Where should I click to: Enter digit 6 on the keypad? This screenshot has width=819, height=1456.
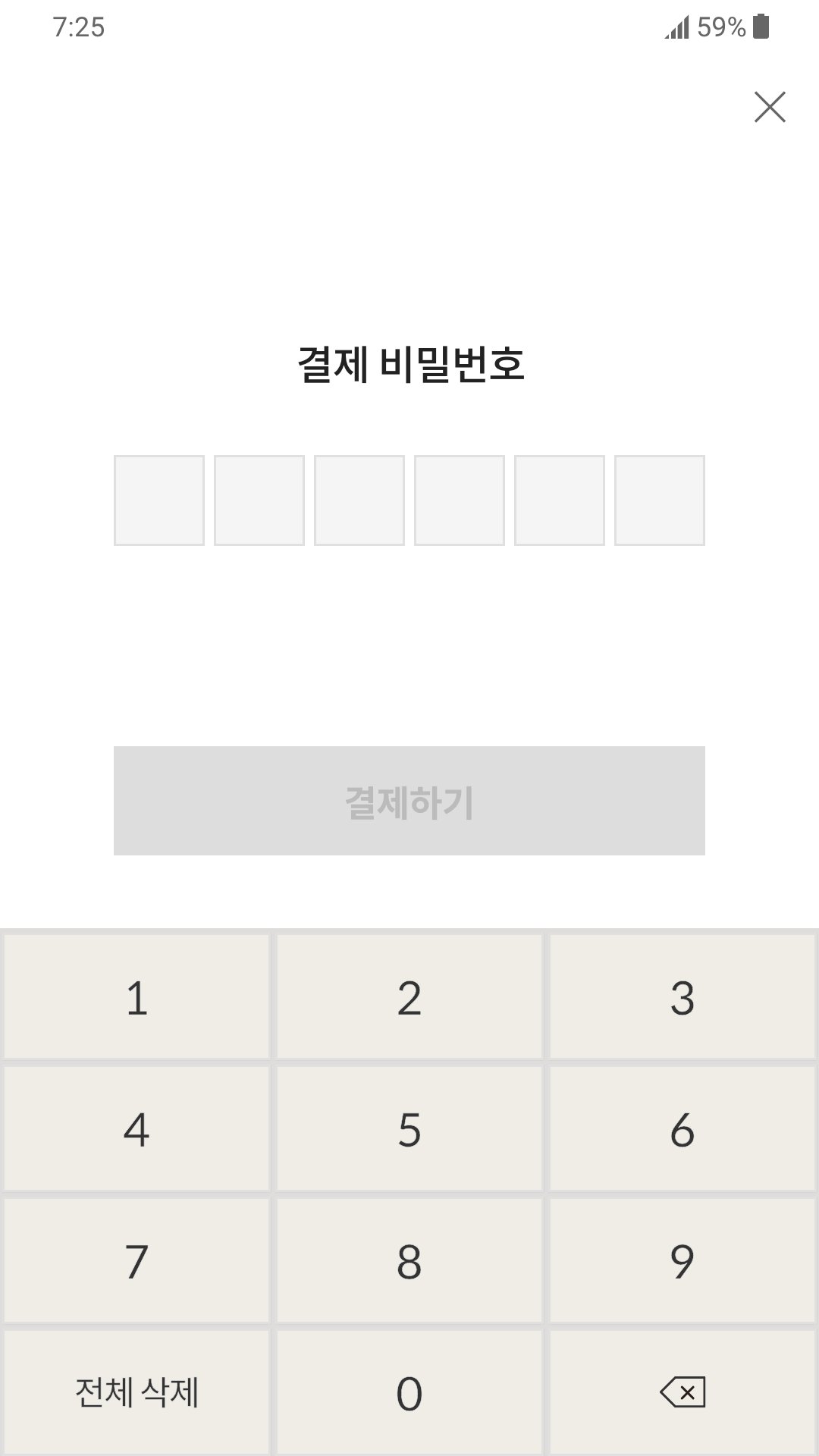tap(682, 1129)
